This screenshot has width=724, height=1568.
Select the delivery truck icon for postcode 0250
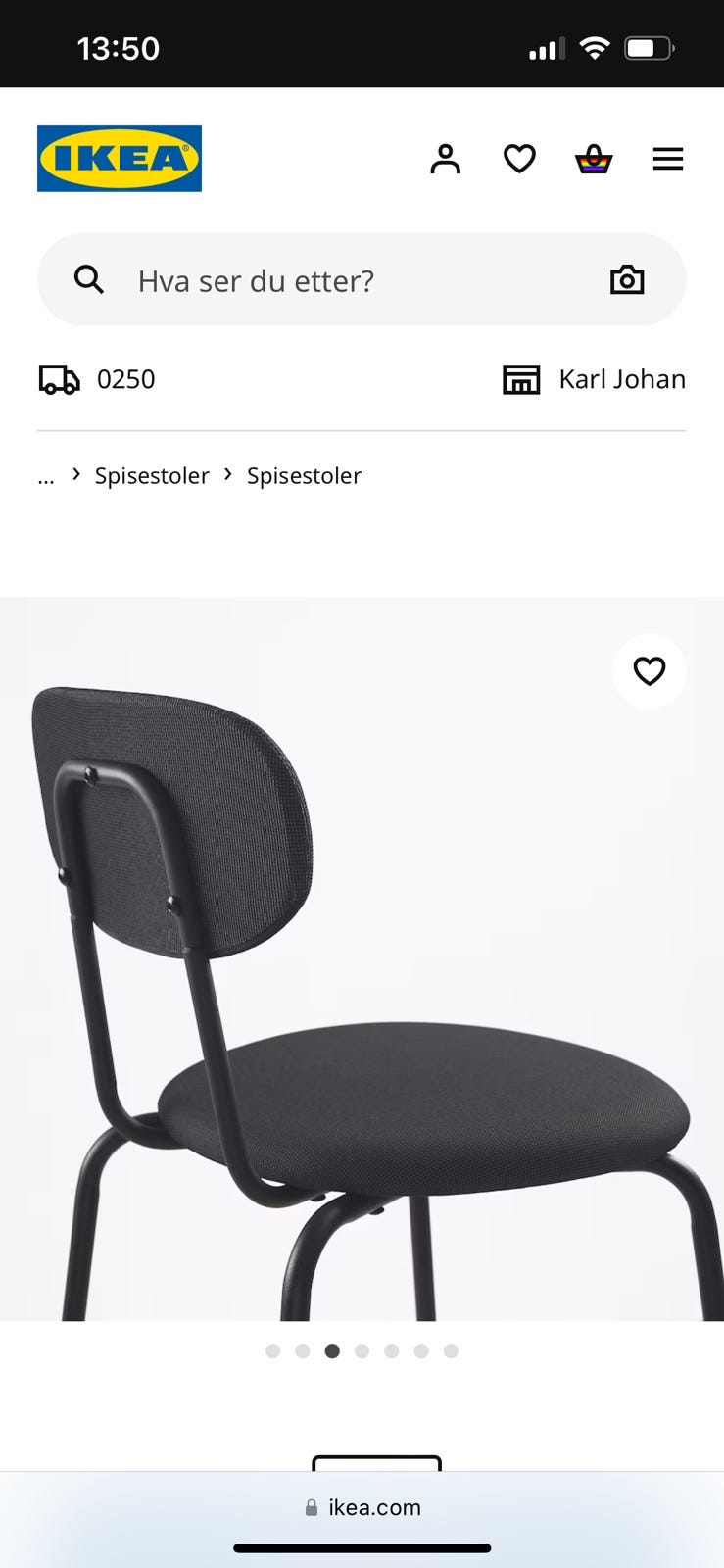pos(58,379)
